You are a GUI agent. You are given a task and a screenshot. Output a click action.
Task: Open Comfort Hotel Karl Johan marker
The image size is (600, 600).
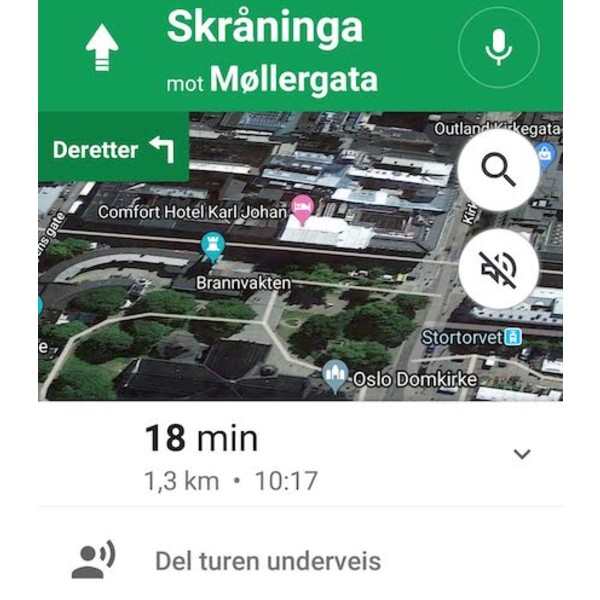click(302, 209)
